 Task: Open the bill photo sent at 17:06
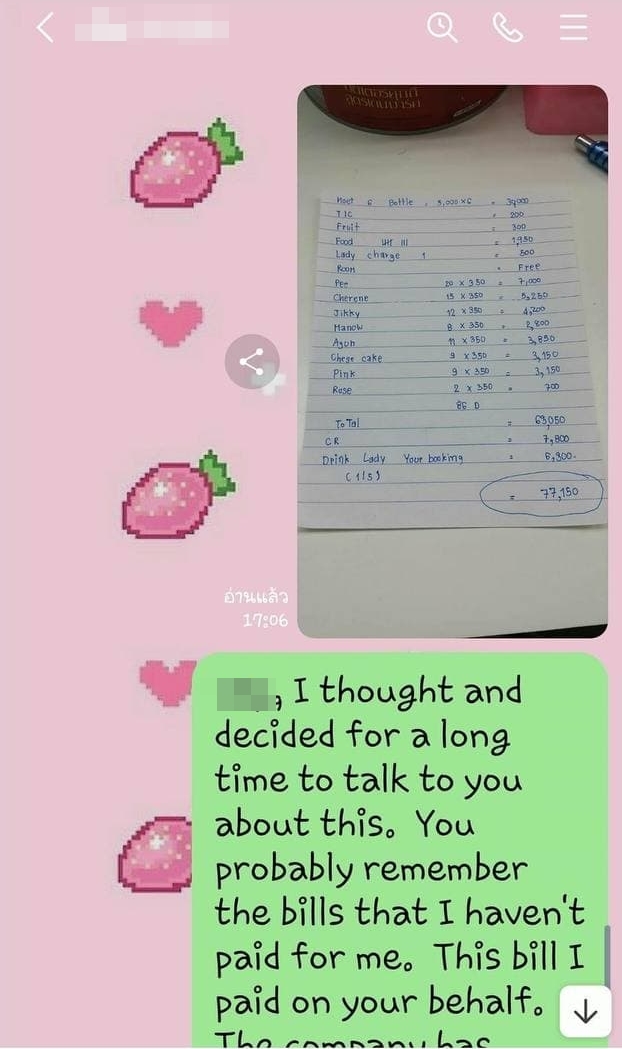452,361
